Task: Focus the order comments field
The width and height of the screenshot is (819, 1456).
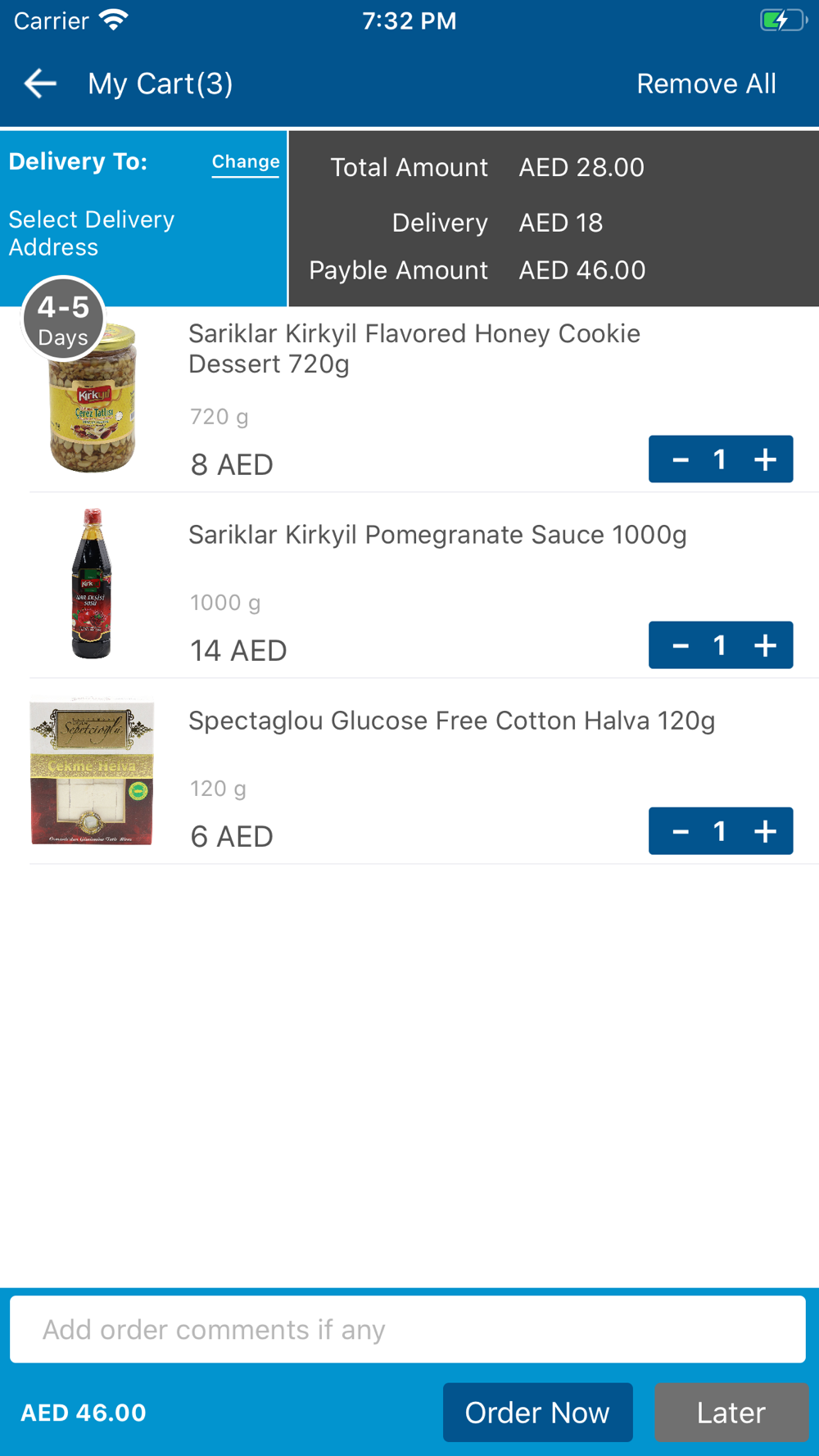Action: (x=408, y=1329)
